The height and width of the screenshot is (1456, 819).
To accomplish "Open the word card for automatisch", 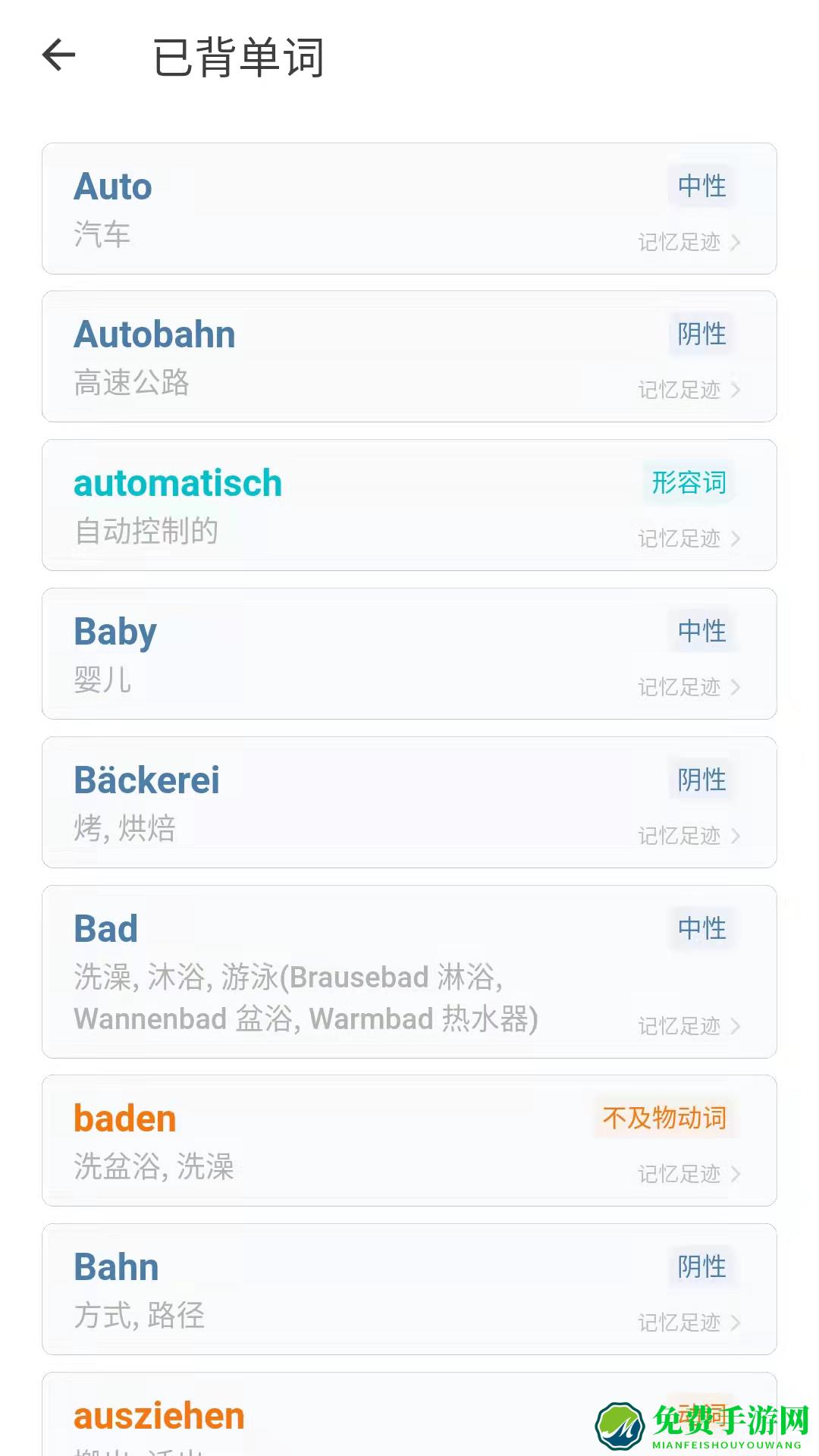I will 178,482.
